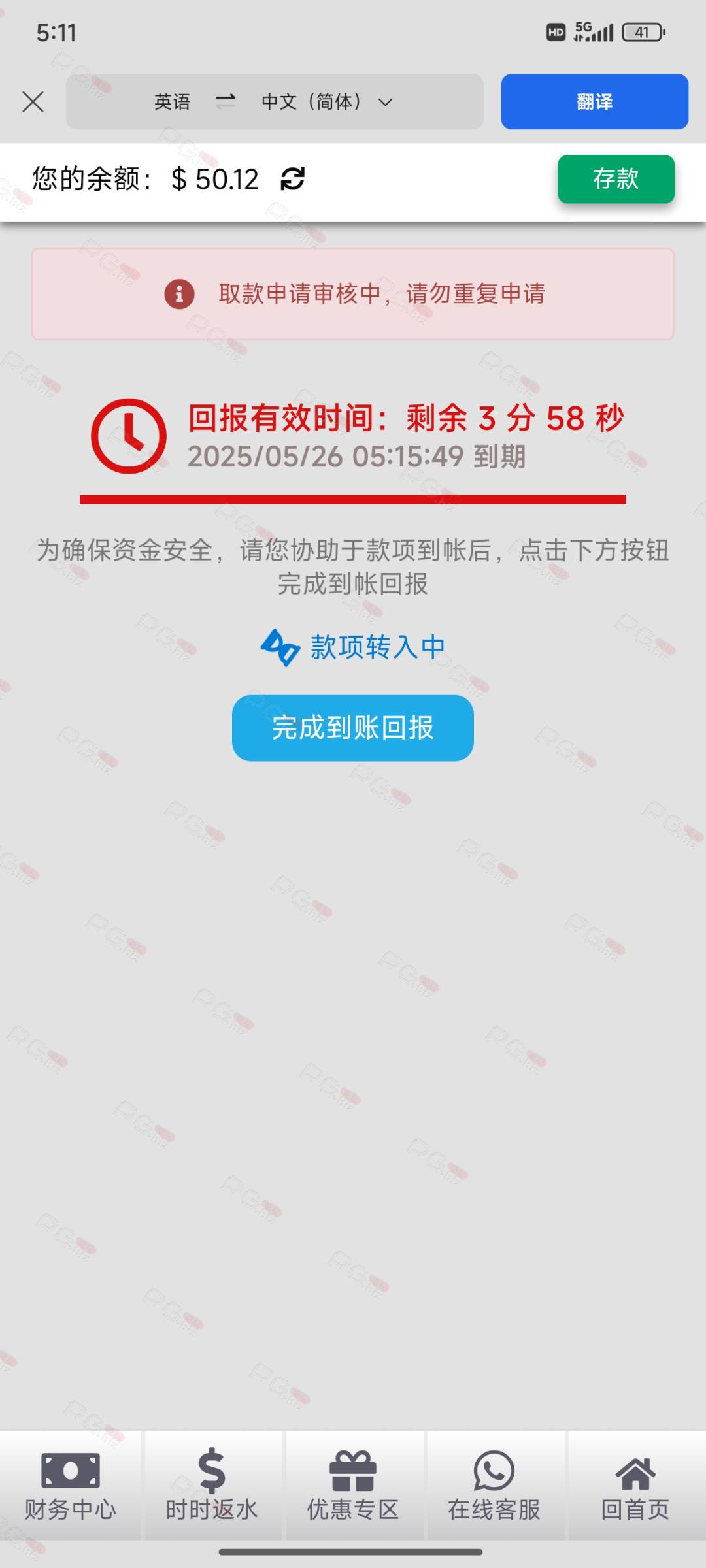
Task: Switch to the 时时返水 tab
Action: coord(212,1486)
